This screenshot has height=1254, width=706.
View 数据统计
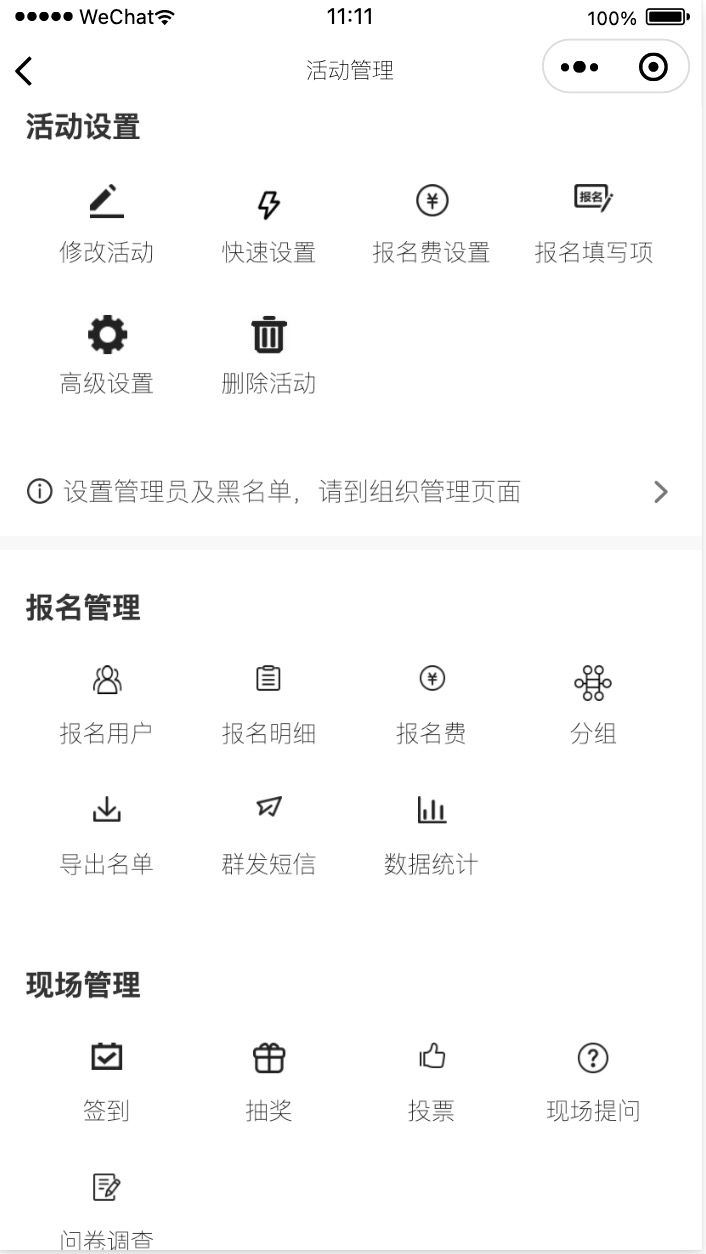[431, 836]
